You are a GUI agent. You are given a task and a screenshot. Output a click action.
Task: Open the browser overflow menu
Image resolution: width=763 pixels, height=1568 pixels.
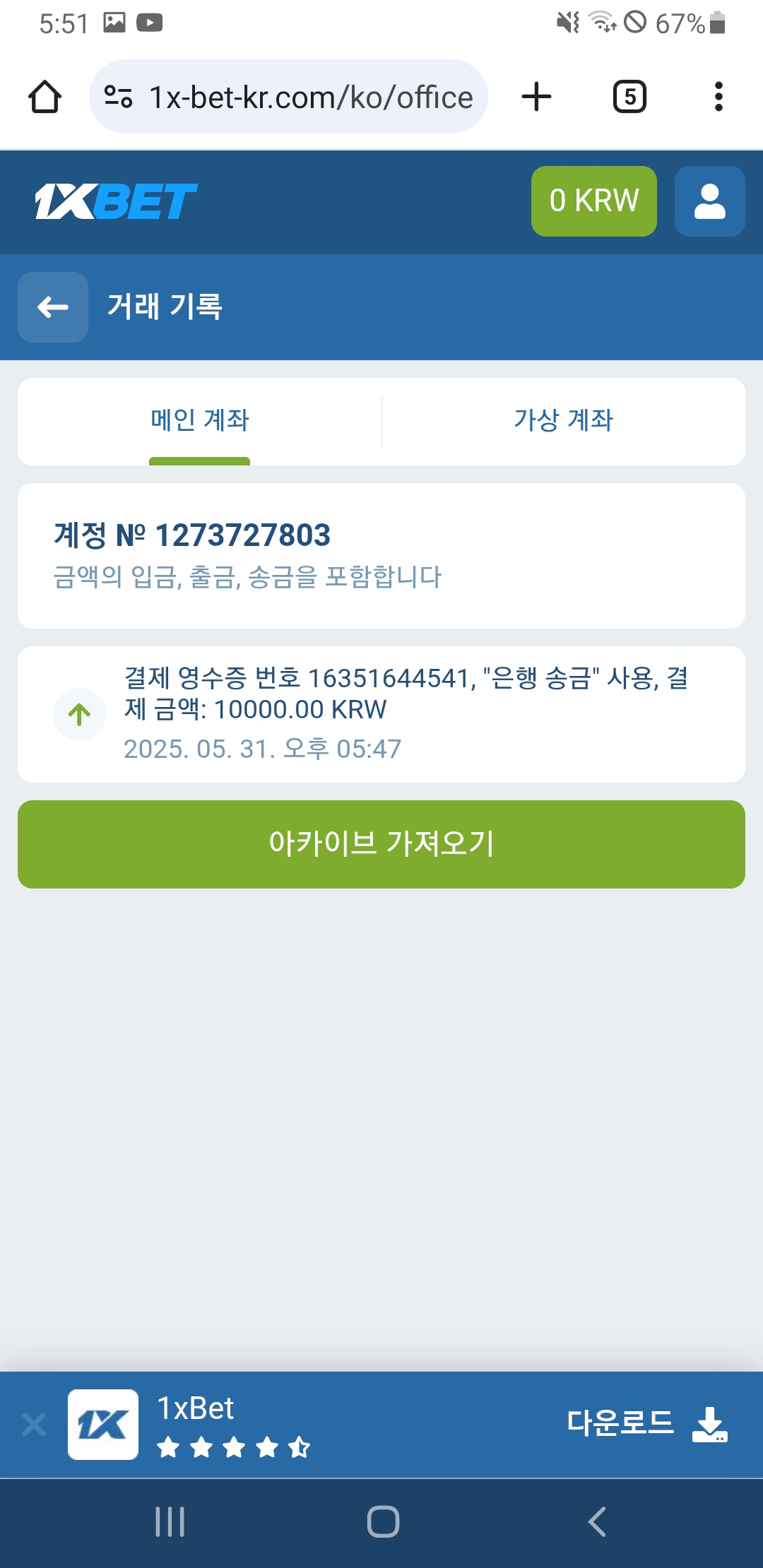tap(718, 97)
